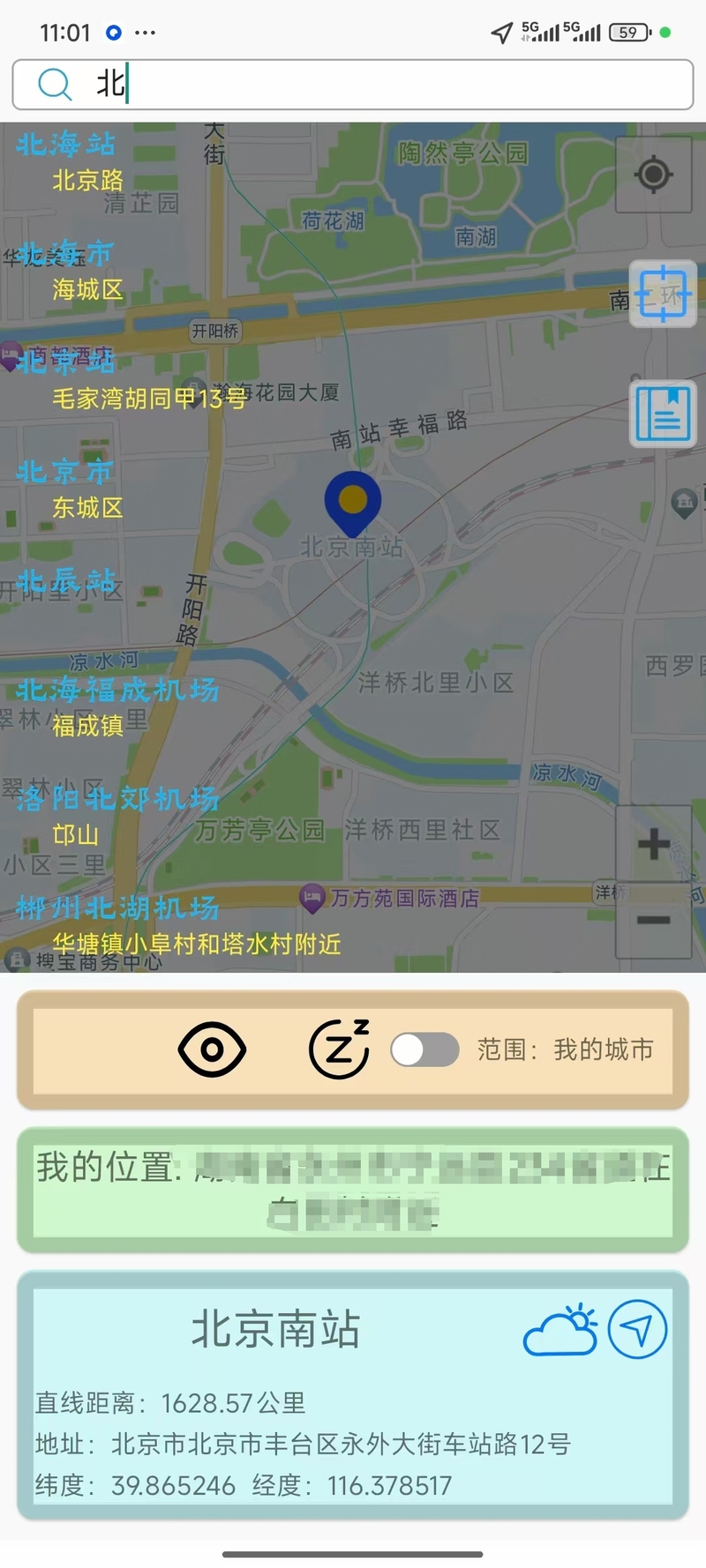Viewport: 706px width, 1568px height.
Task: Check weather for 北京南站
Action: [x=560, y=1330]
